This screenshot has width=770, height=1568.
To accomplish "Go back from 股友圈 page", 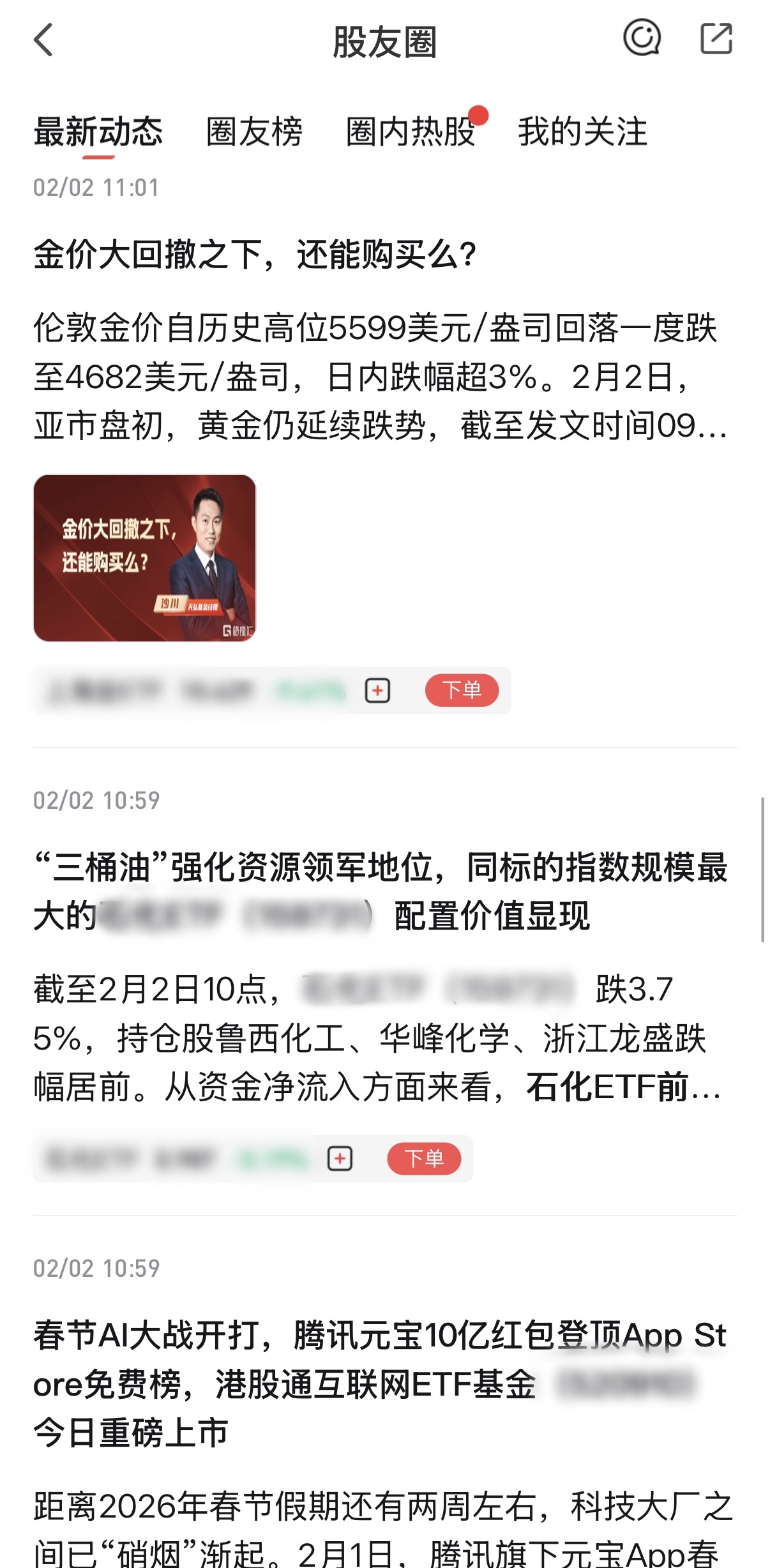I will [43, 41].
